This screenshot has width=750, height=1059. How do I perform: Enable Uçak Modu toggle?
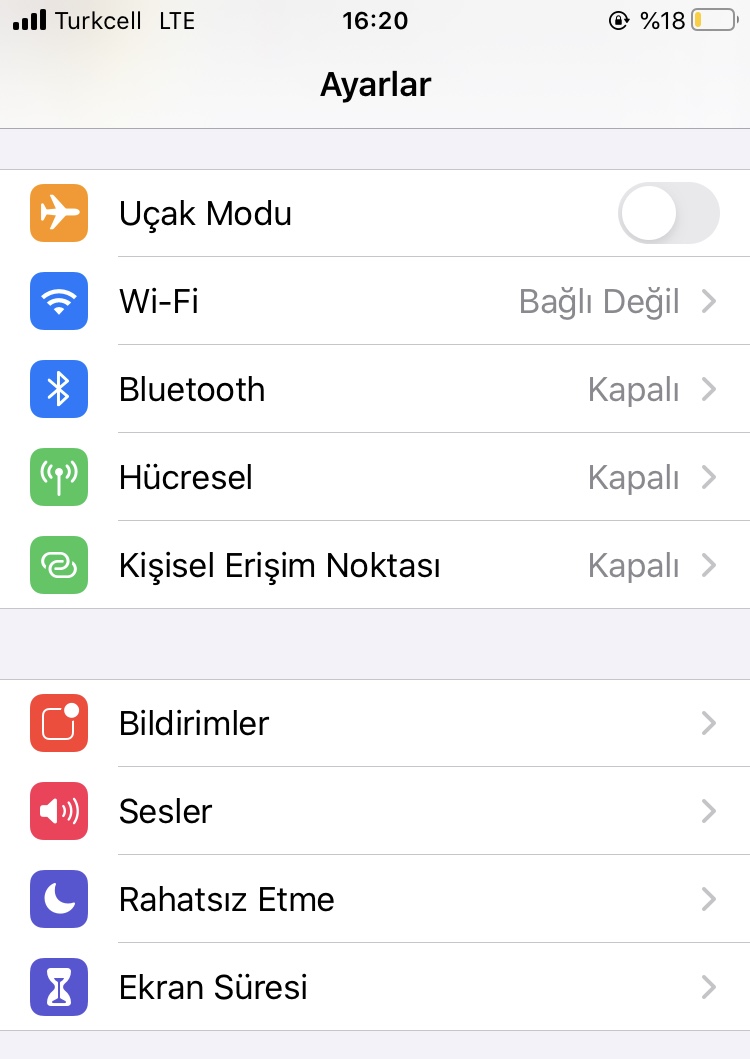point(668,213)
